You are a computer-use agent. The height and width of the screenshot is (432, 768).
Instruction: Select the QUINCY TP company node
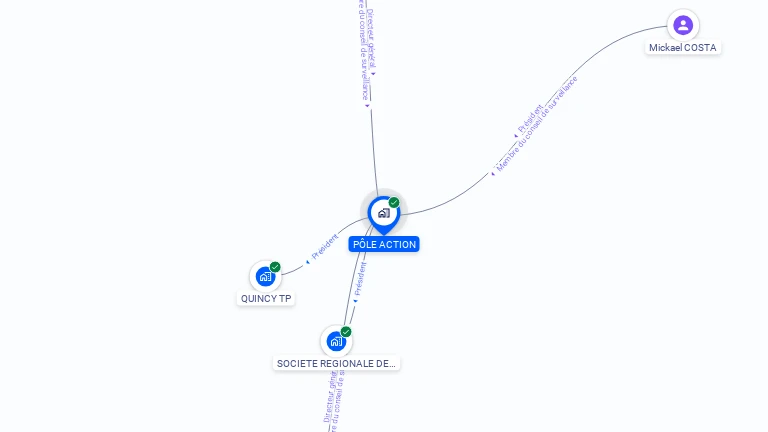(x=265, y=276)
